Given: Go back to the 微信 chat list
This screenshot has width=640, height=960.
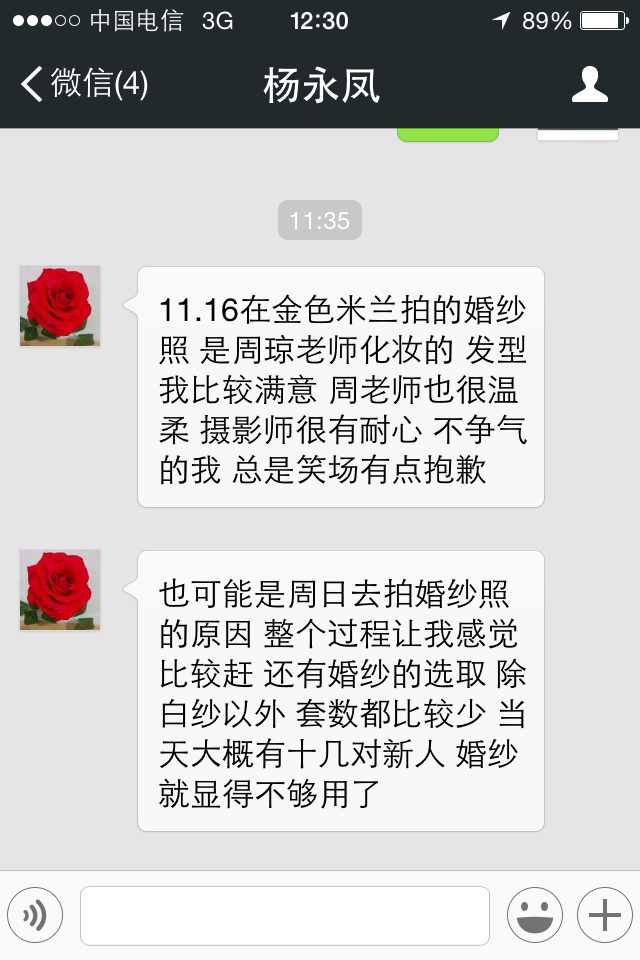Looking at the screenshot, I should tap(84, 84).
